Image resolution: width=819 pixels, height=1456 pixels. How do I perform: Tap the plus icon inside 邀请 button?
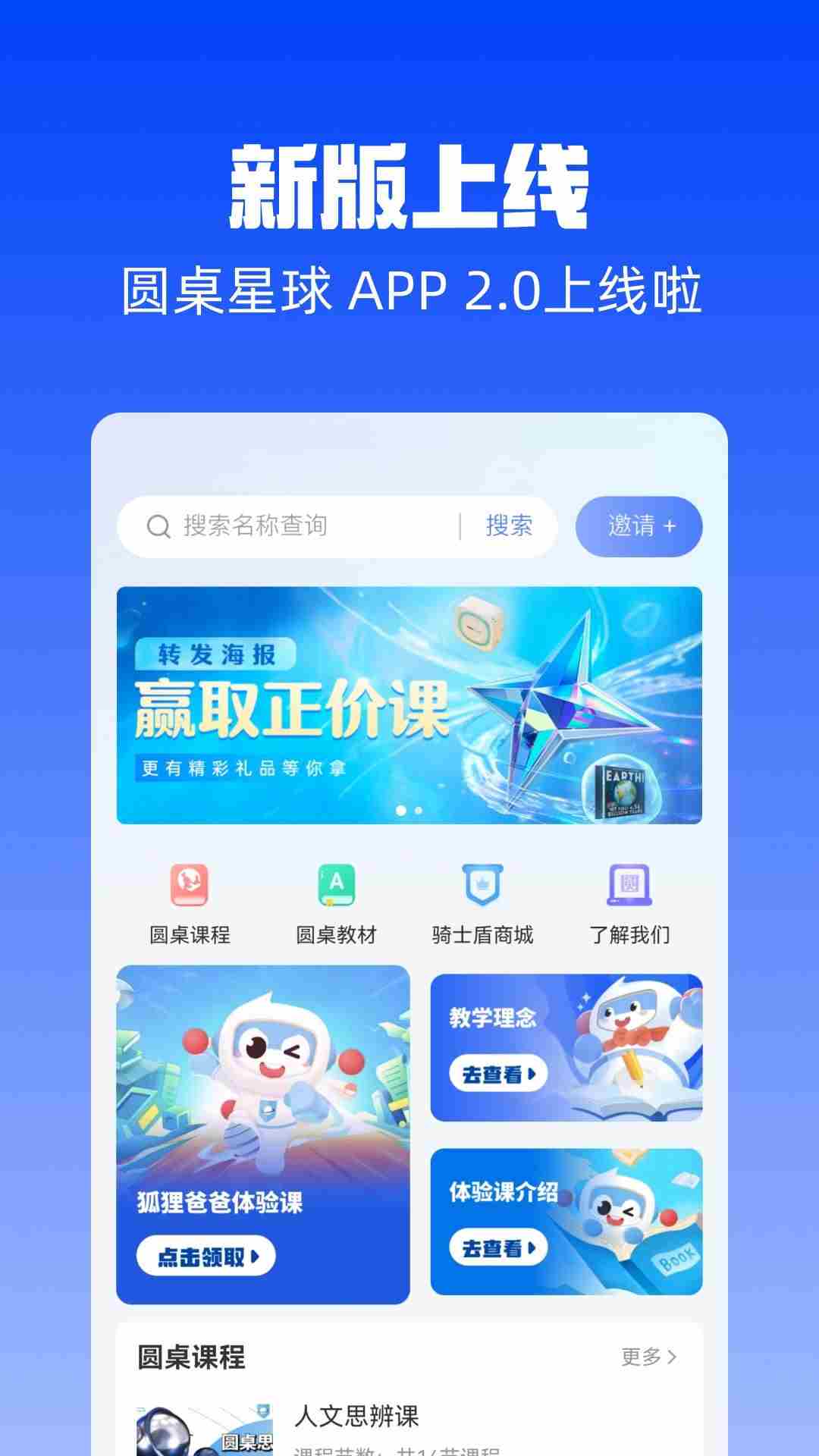click(x=672, y=526)
